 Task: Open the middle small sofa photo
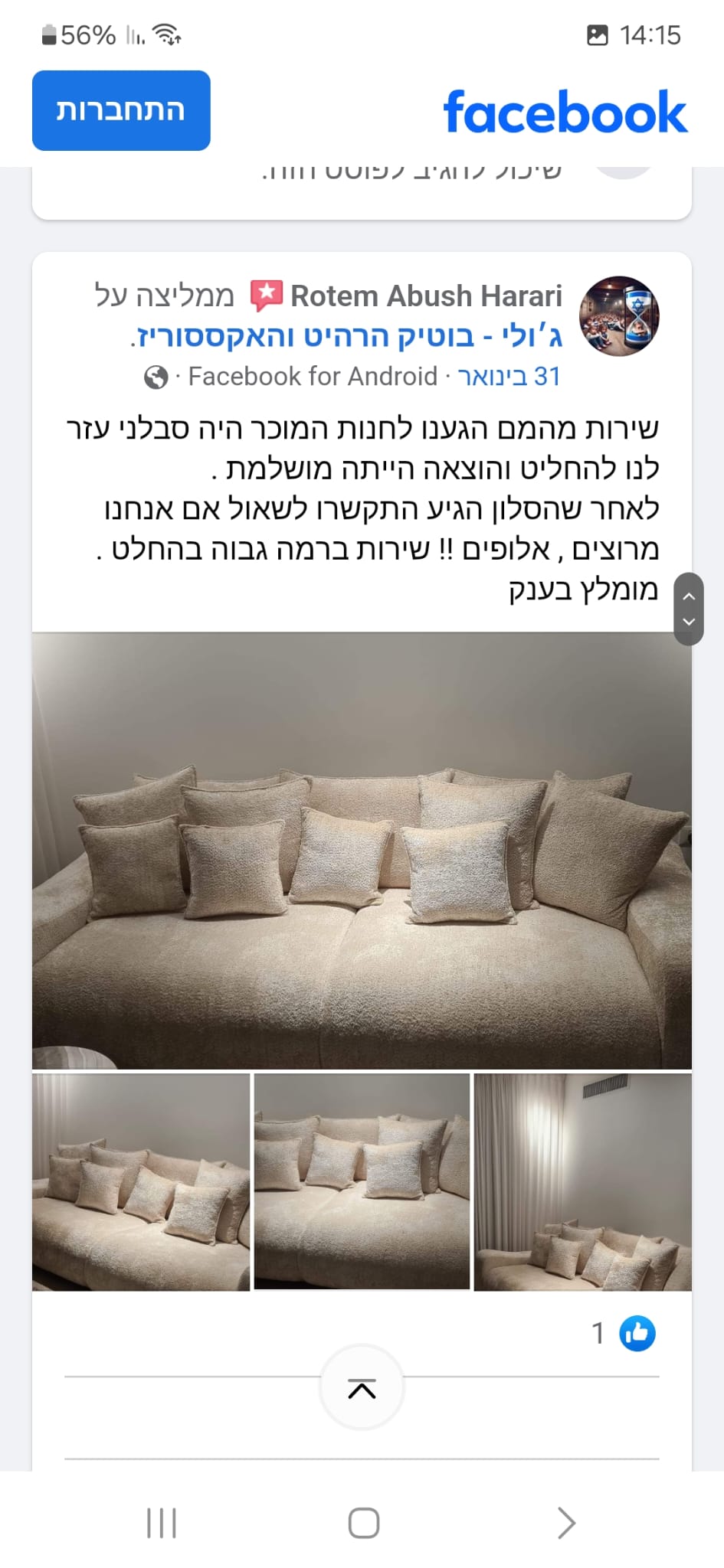click(x=362, y=1182)
